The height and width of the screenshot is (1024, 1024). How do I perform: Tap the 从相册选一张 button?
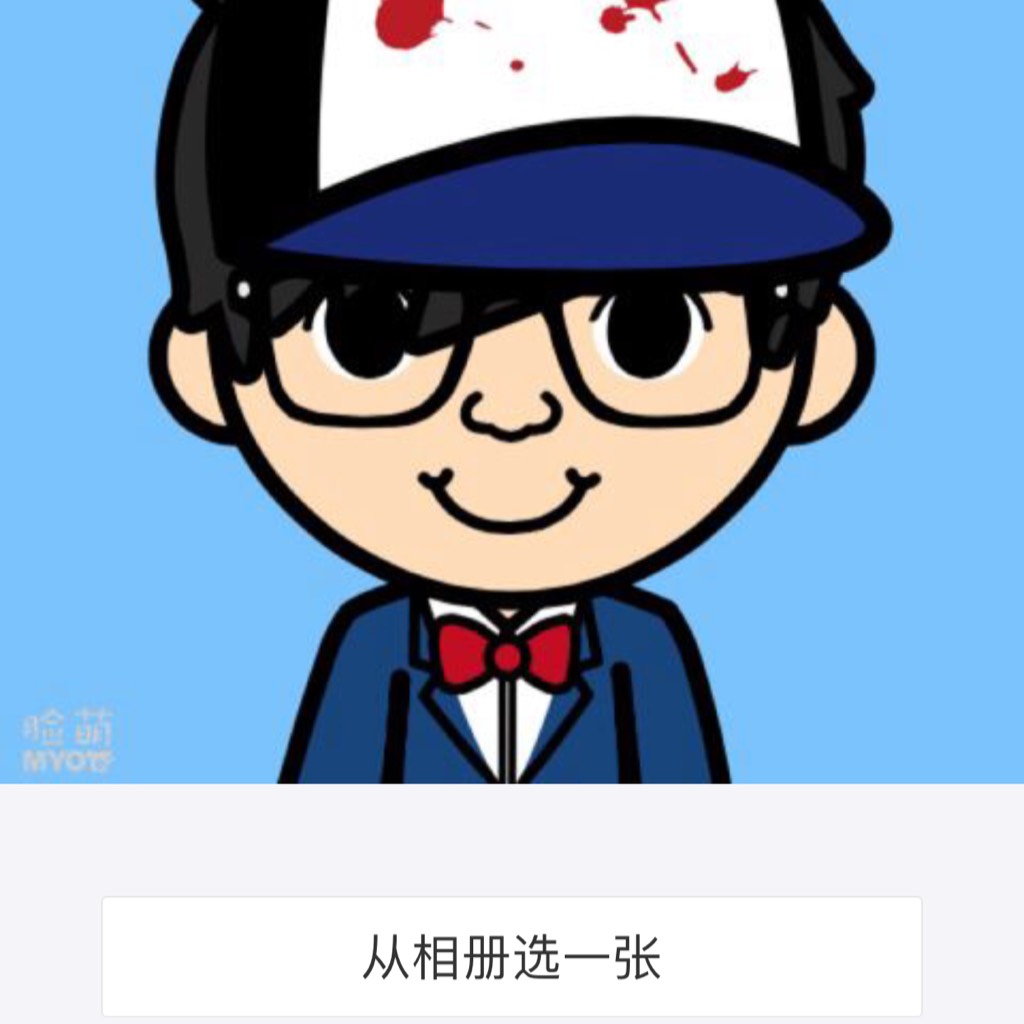point(511,957)
